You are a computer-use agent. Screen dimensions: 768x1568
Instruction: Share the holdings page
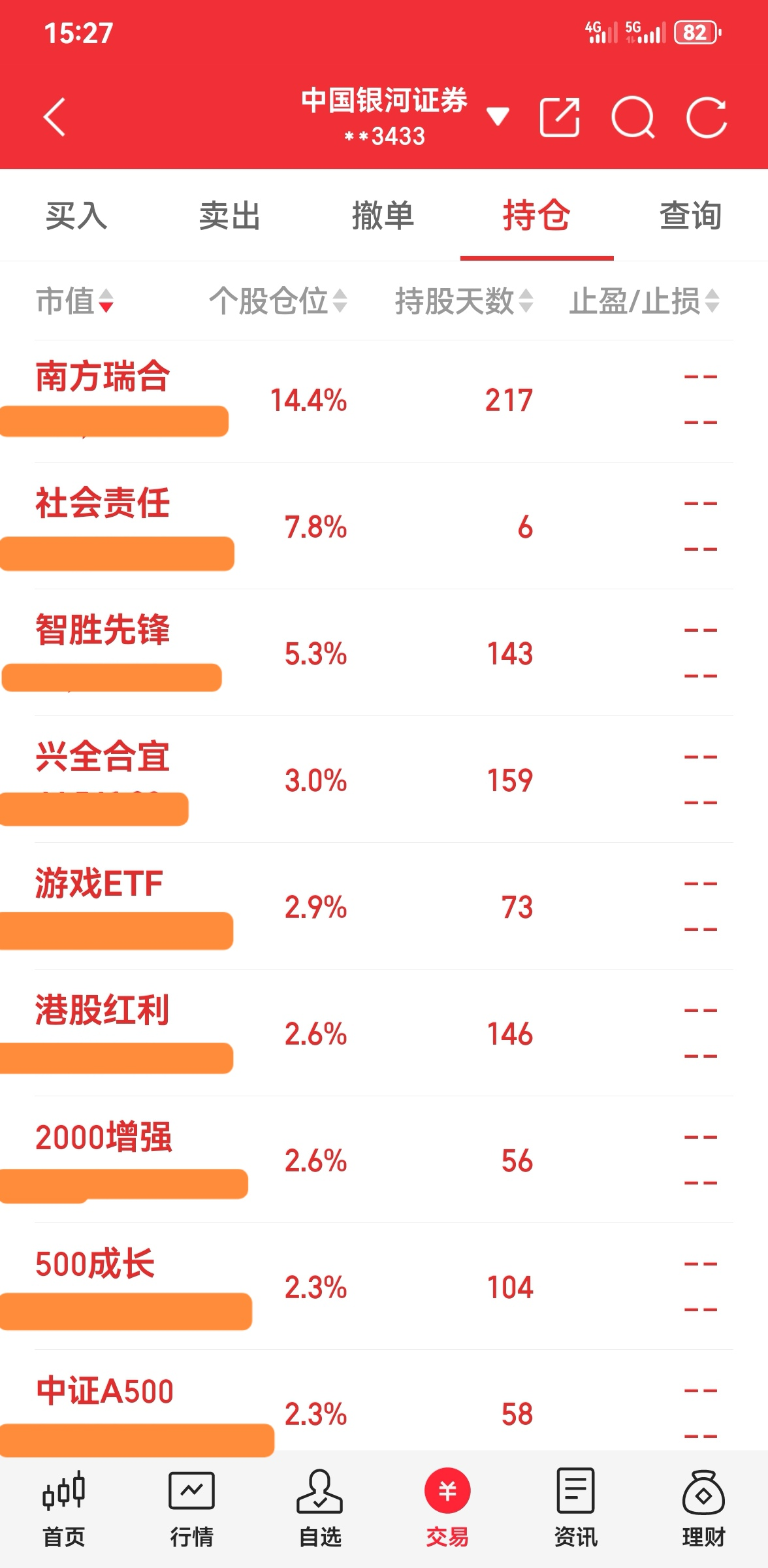(x=560, y=118)
